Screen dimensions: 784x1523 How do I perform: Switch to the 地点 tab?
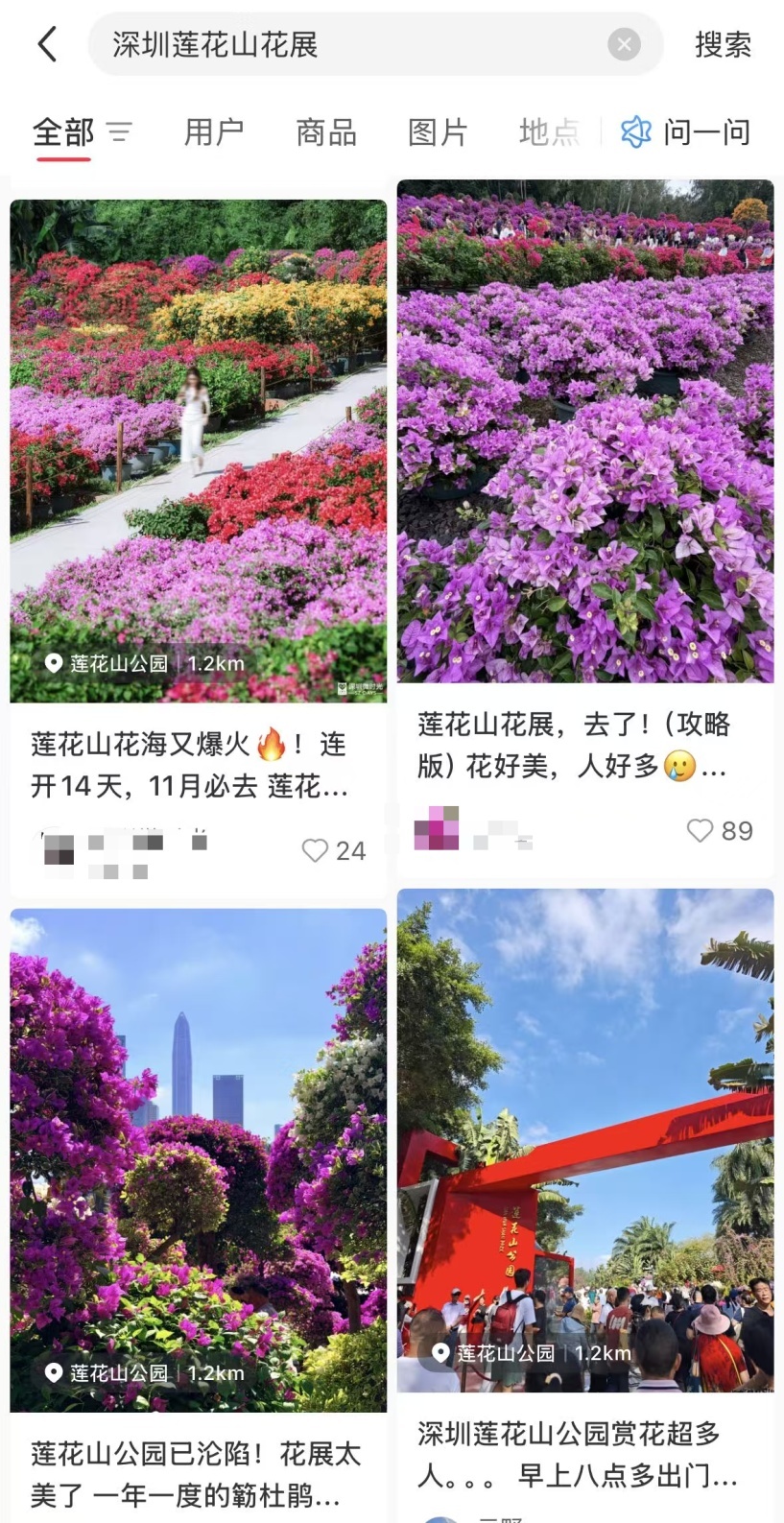point(549,131)
